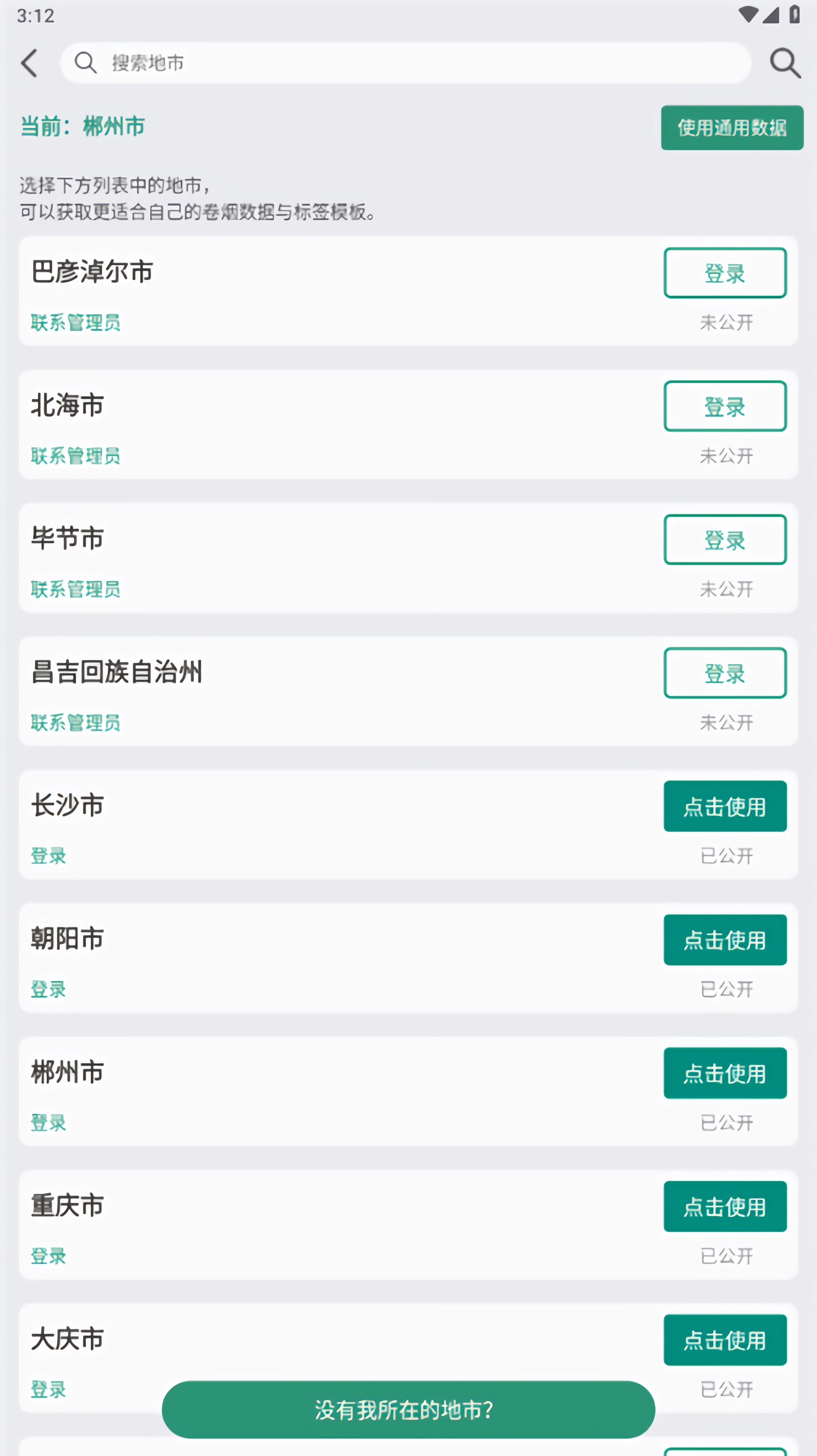Image resolution: width=817 pixels, height=1456 pixels.
Task: Click the 使用通用数据 button
Action: [x=732, y=128]
